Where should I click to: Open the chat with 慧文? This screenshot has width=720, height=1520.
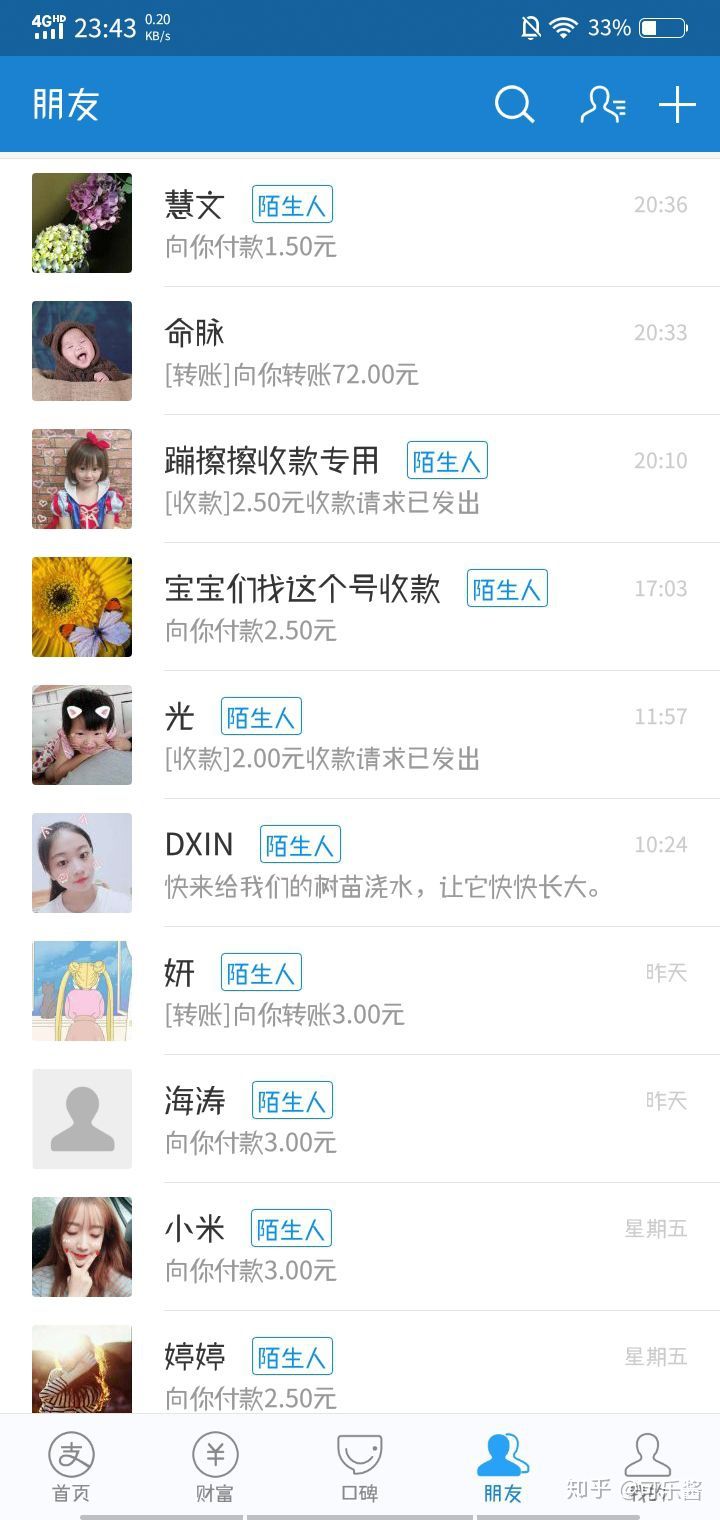click(x=400, y=224)
